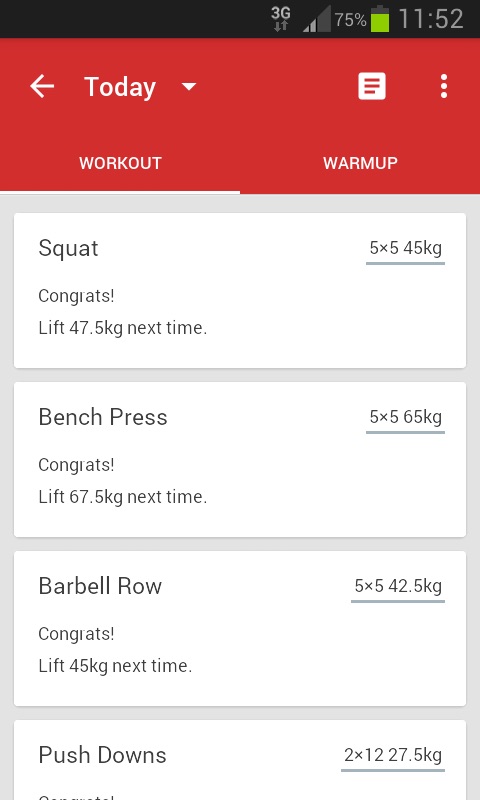The image size is (480, 800).
Task: Select the Workout tab
Action: (120, 163)
